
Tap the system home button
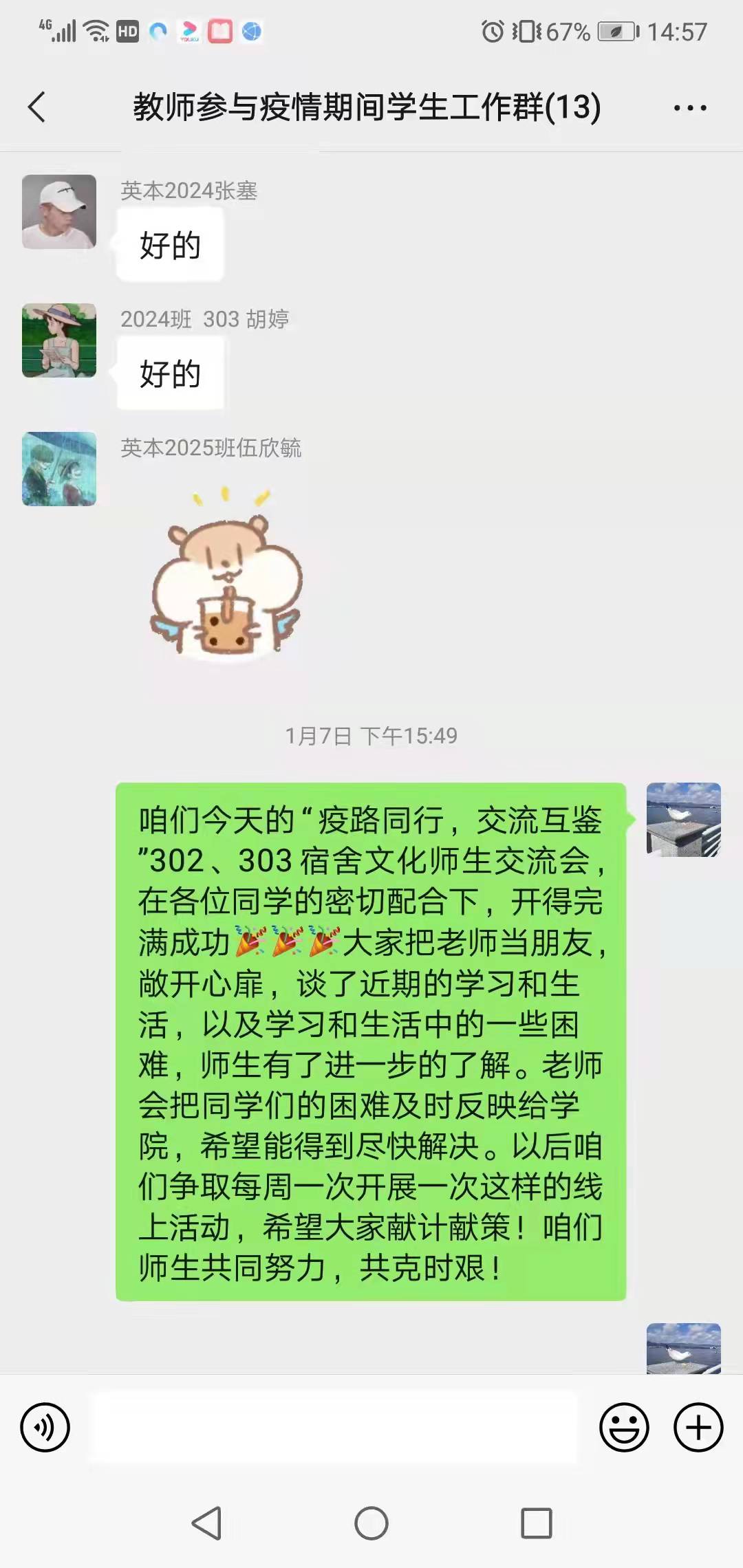pyautogui.click(x=371, y=1523)
